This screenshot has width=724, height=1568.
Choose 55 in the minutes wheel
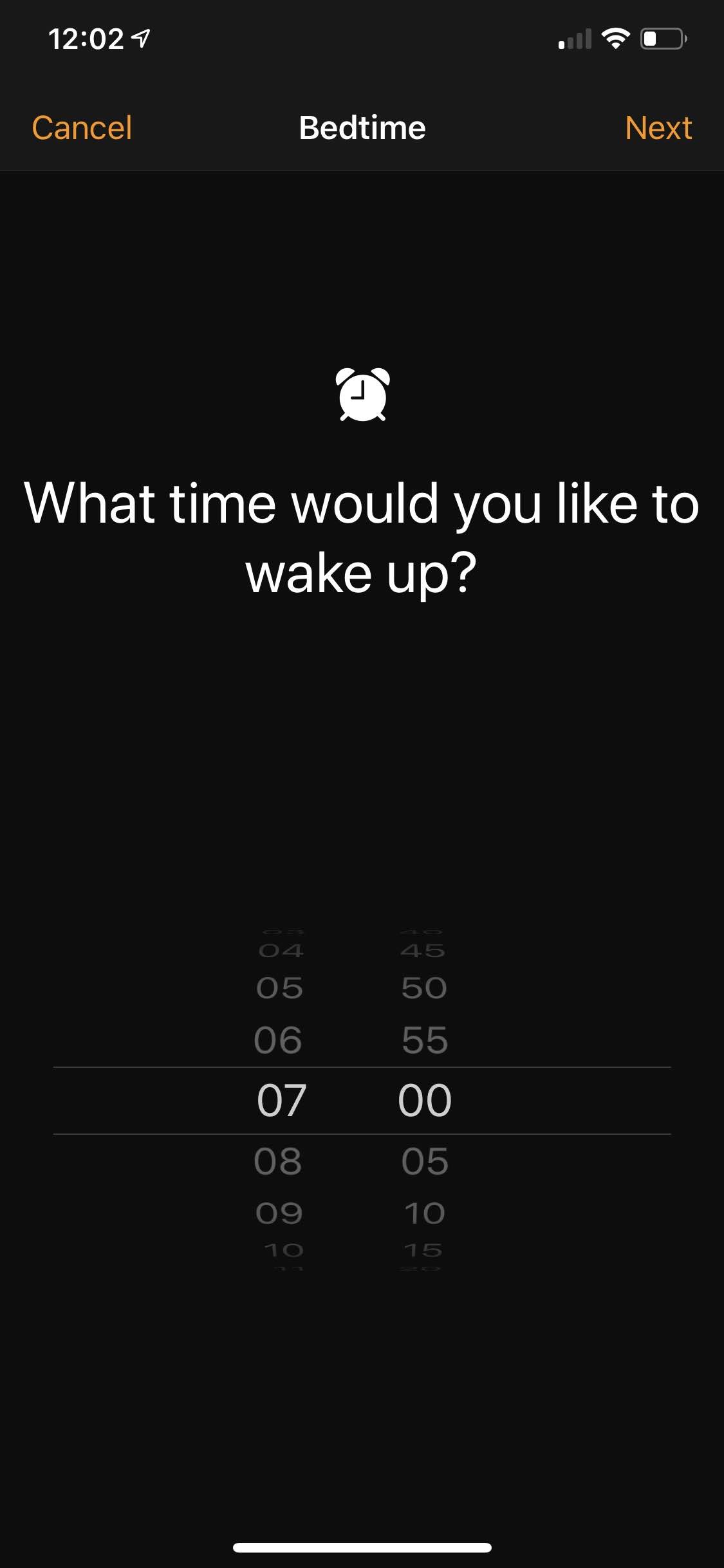coord(425,1040)
